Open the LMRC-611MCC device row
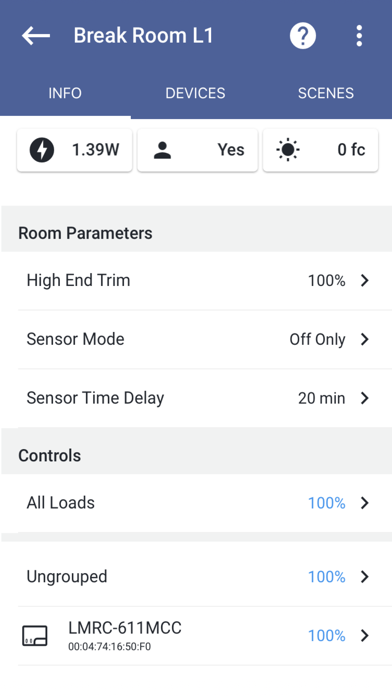392x696 pixels. (196, 636)
